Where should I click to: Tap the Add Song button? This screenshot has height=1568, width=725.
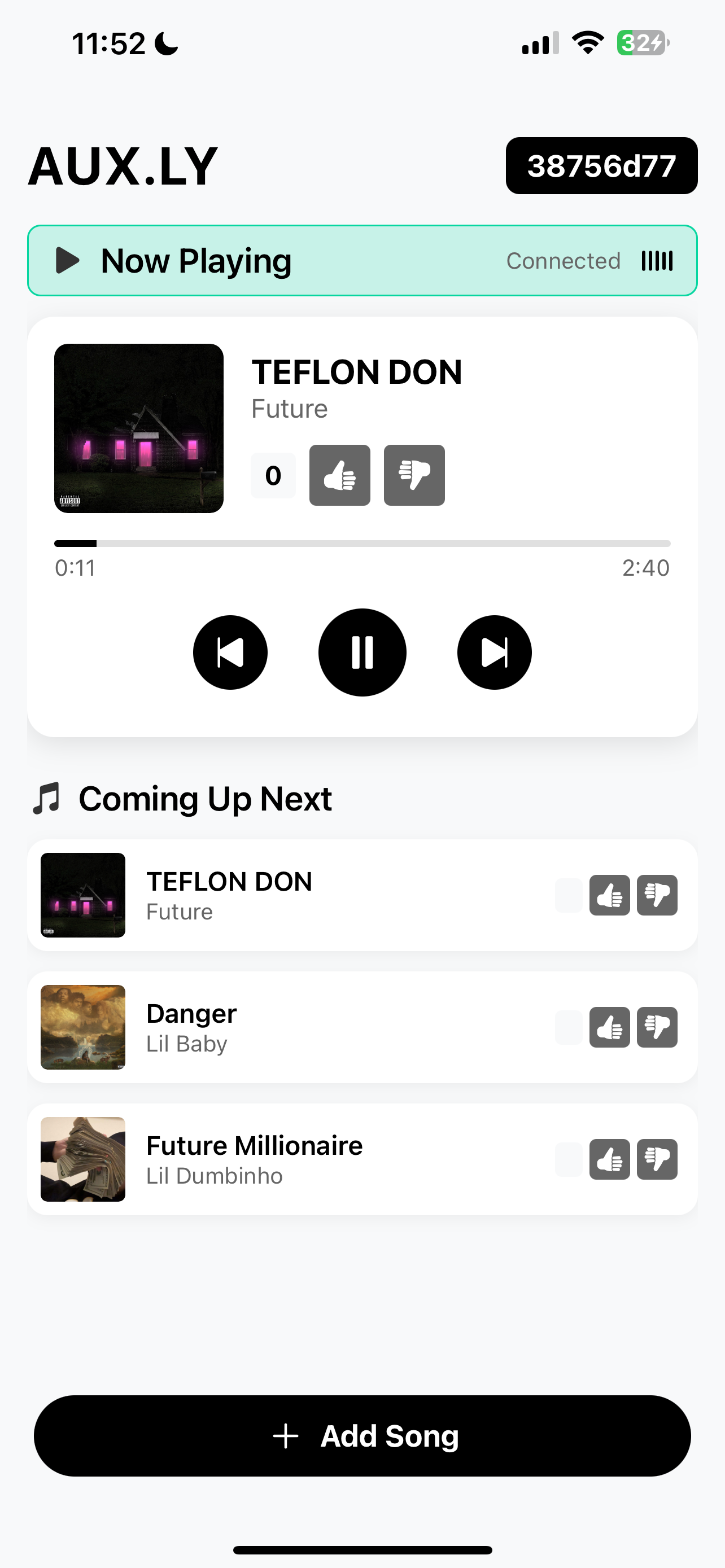pyautogui.click(x=362, y=1435)
